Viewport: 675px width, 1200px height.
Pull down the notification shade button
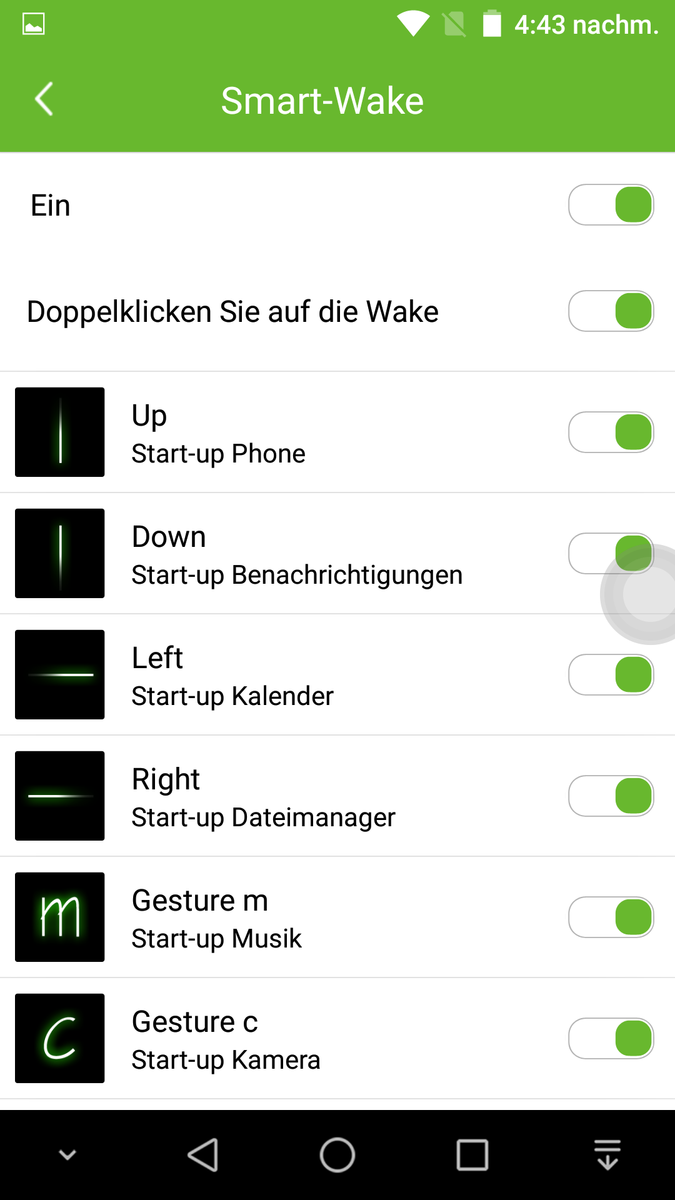pyautogui.click(x=607, y=1155)
